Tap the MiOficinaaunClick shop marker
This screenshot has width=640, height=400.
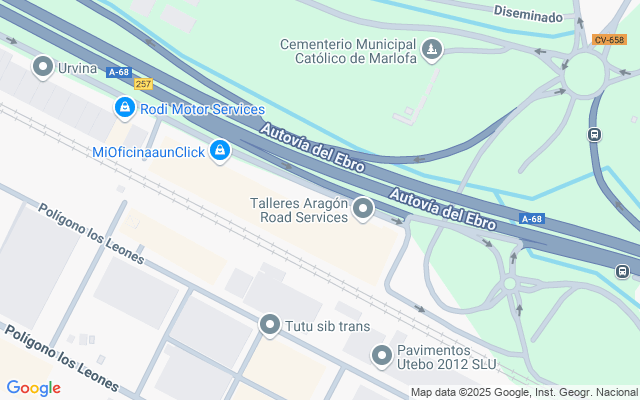(x=220, y=151)
